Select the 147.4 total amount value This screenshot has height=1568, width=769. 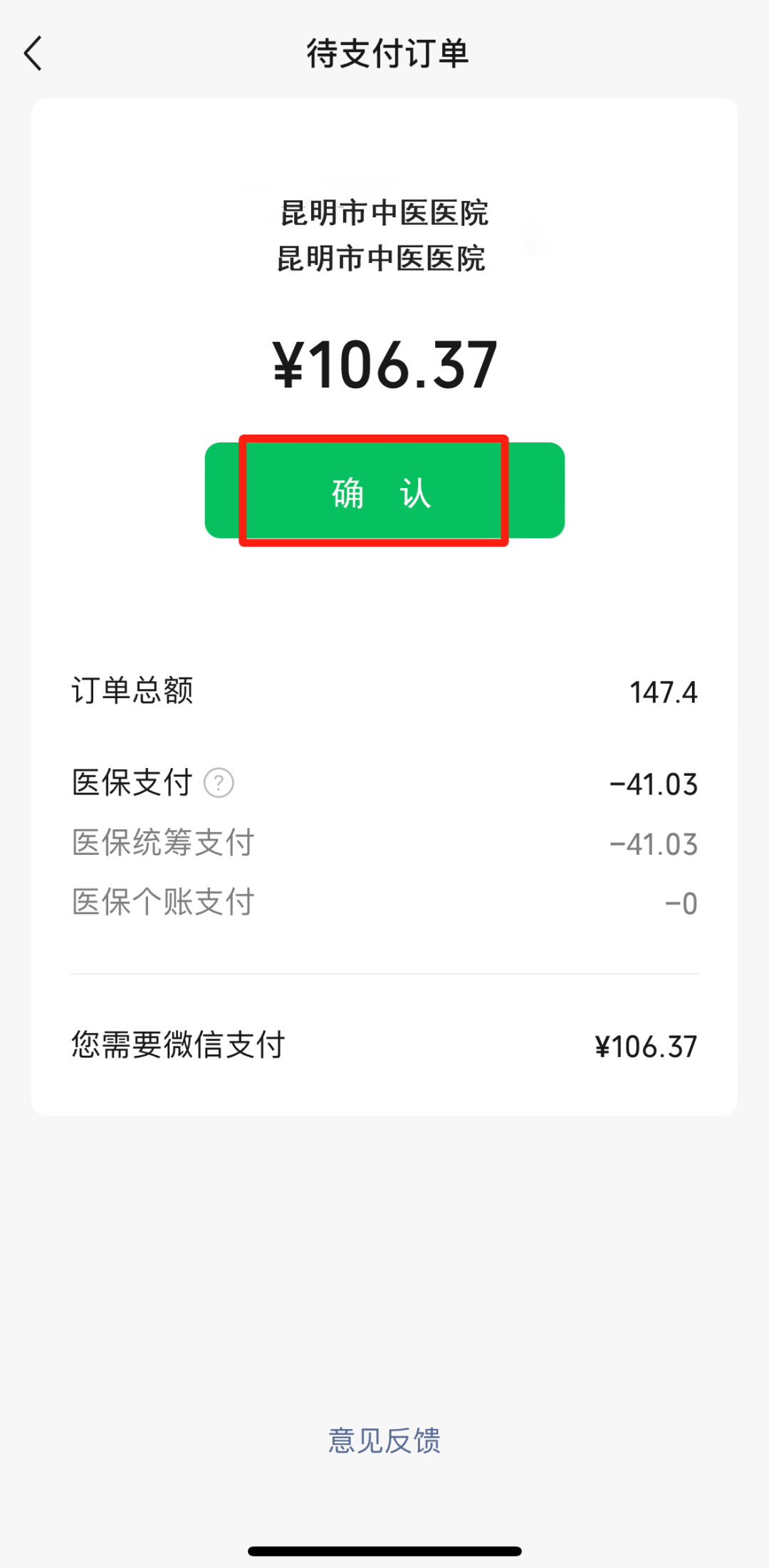(662, 691)
